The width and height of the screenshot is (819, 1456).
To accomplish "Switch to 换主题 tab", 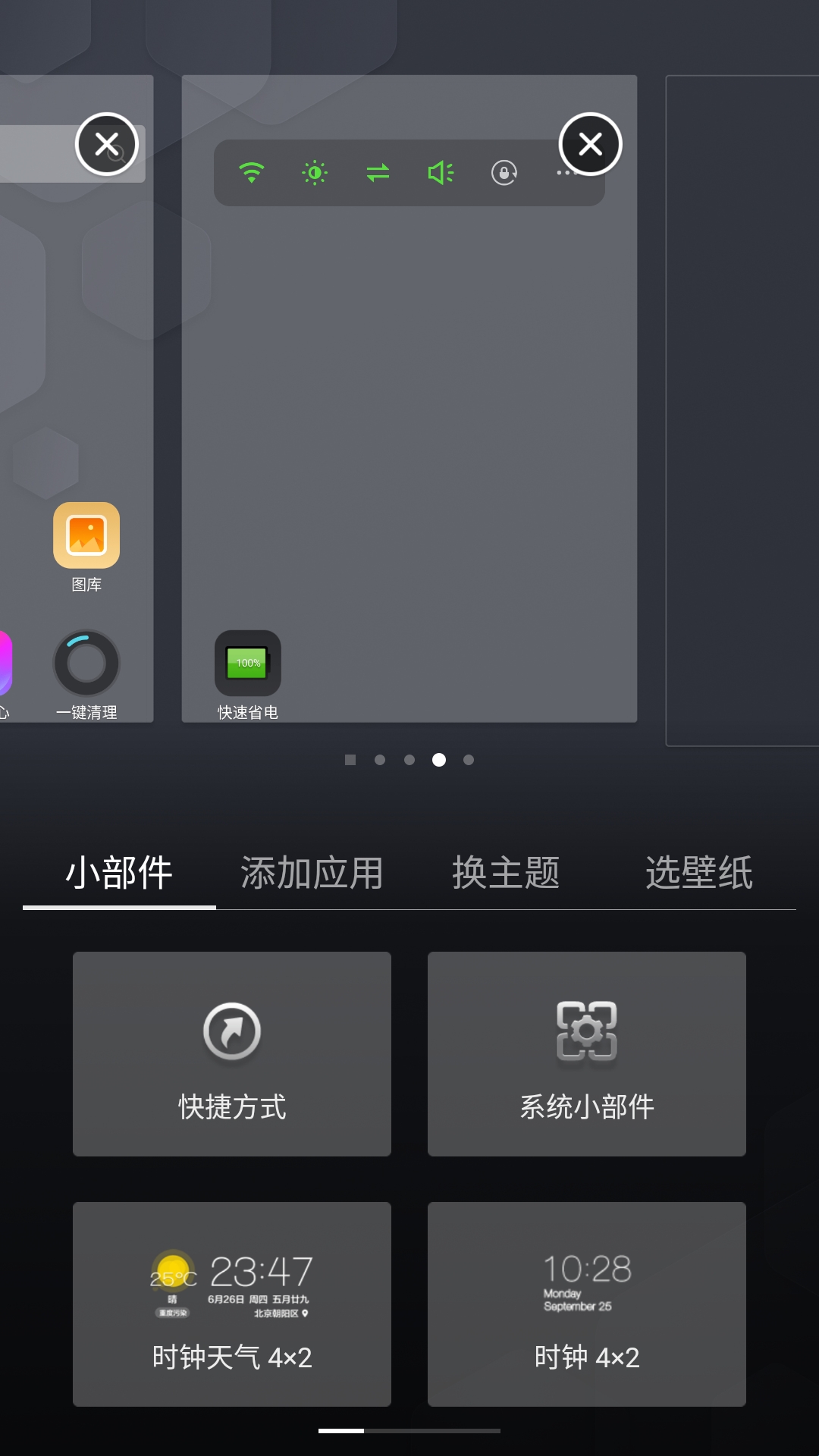I will (x=506, y=872).
